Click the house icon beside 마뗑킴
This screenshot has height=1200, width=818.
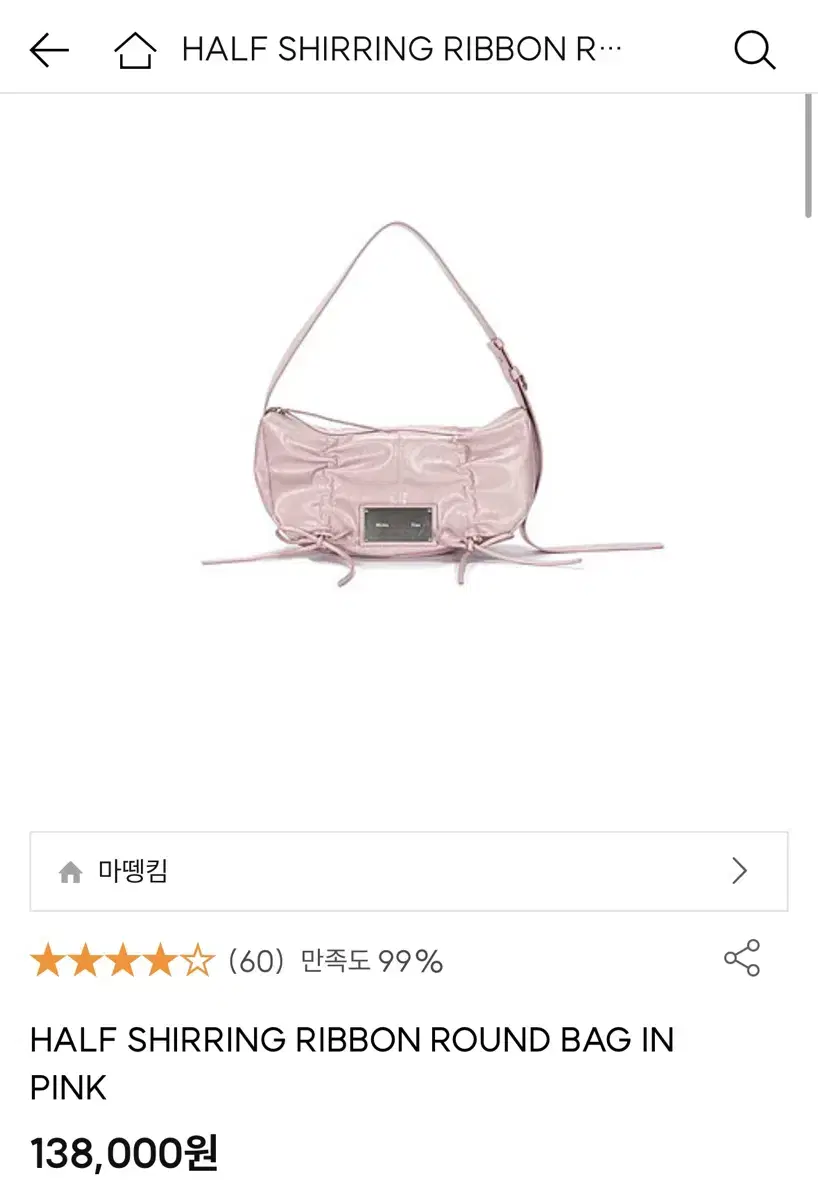(x=70, y=871)
